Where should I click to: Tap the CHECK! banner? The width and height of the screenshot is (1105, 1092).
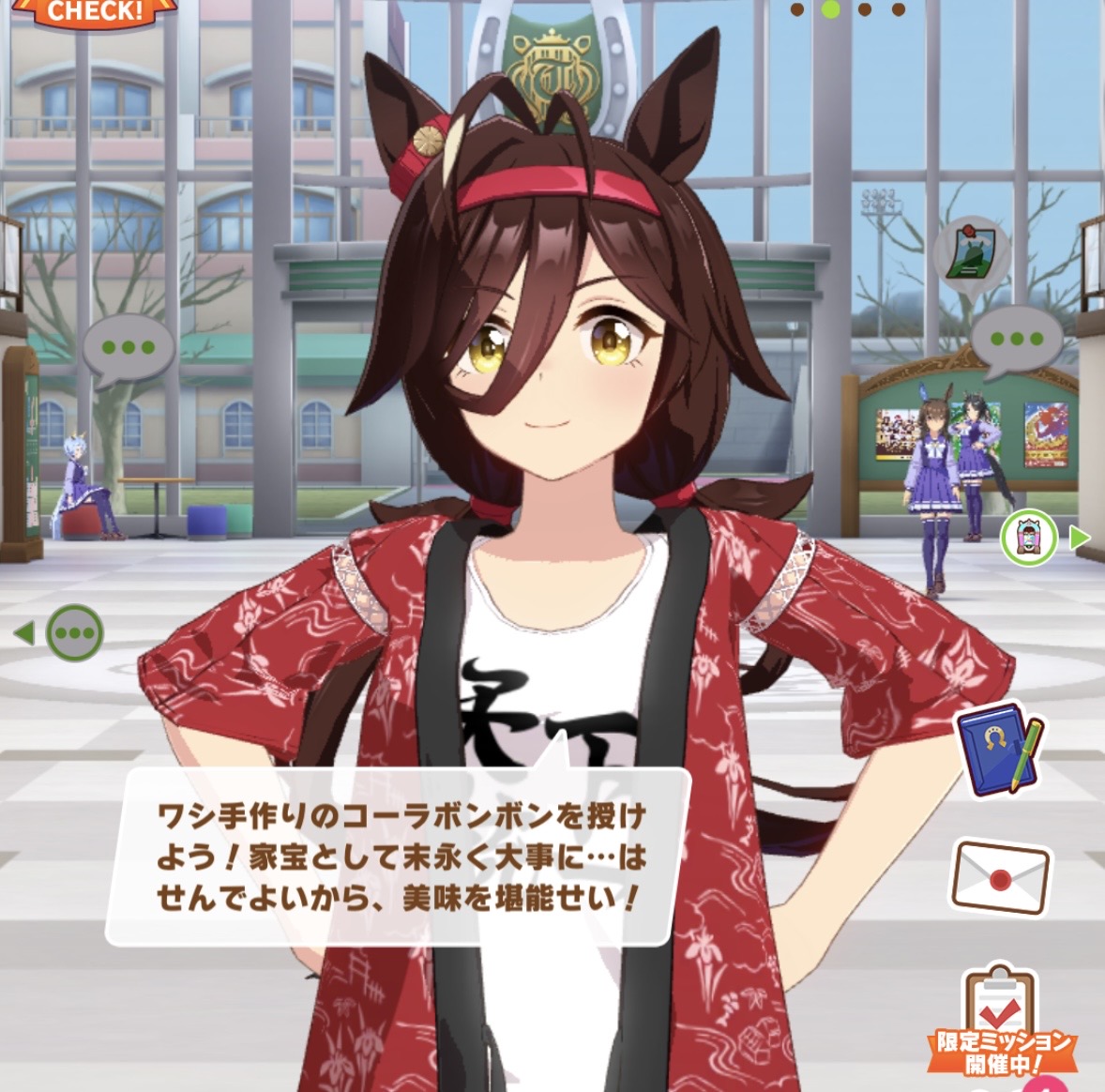[95, 11]
